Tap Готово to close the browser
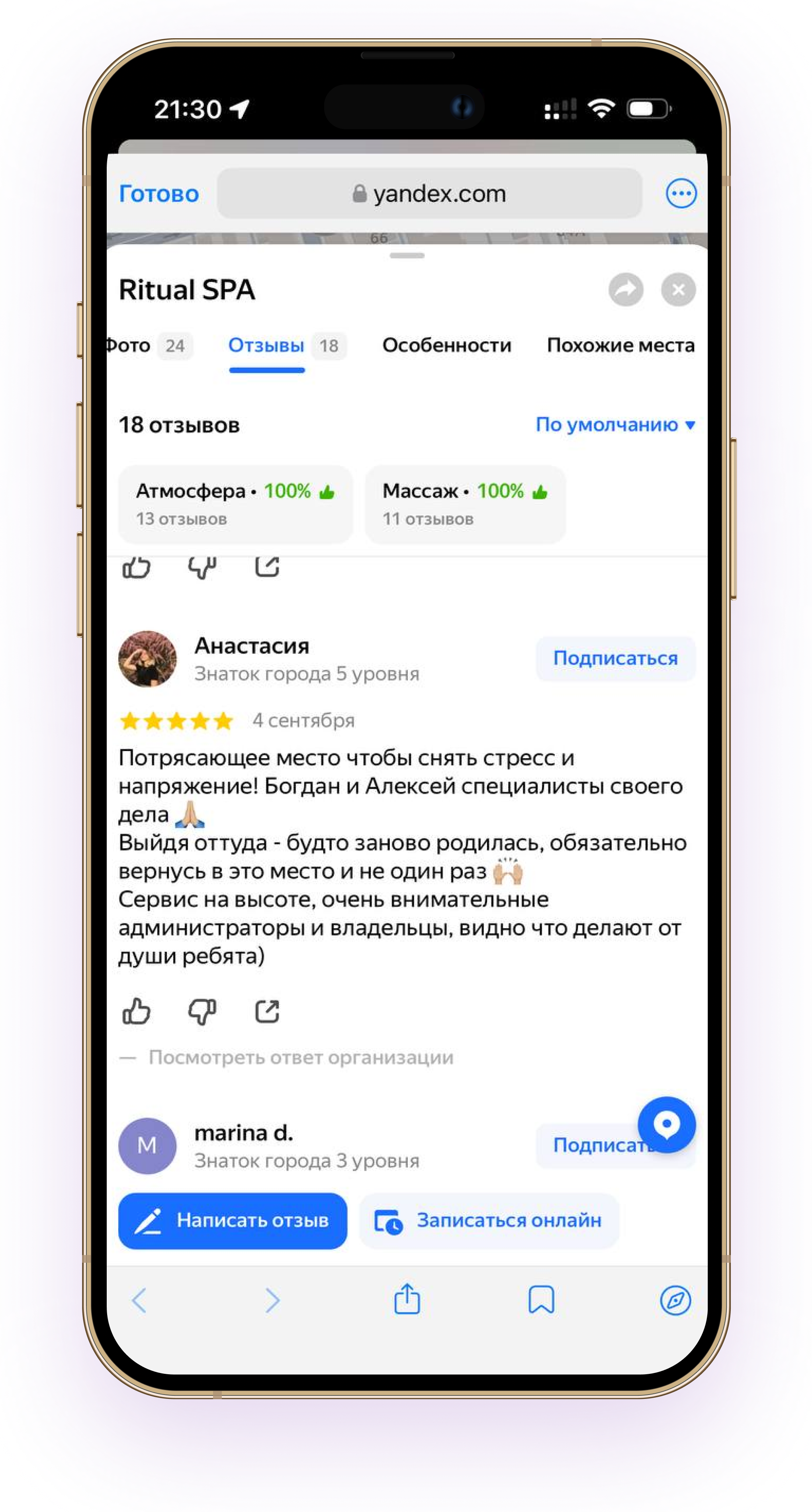Image resolution: width=812 pixels, height=1512 pixels. tap(158, 194)
